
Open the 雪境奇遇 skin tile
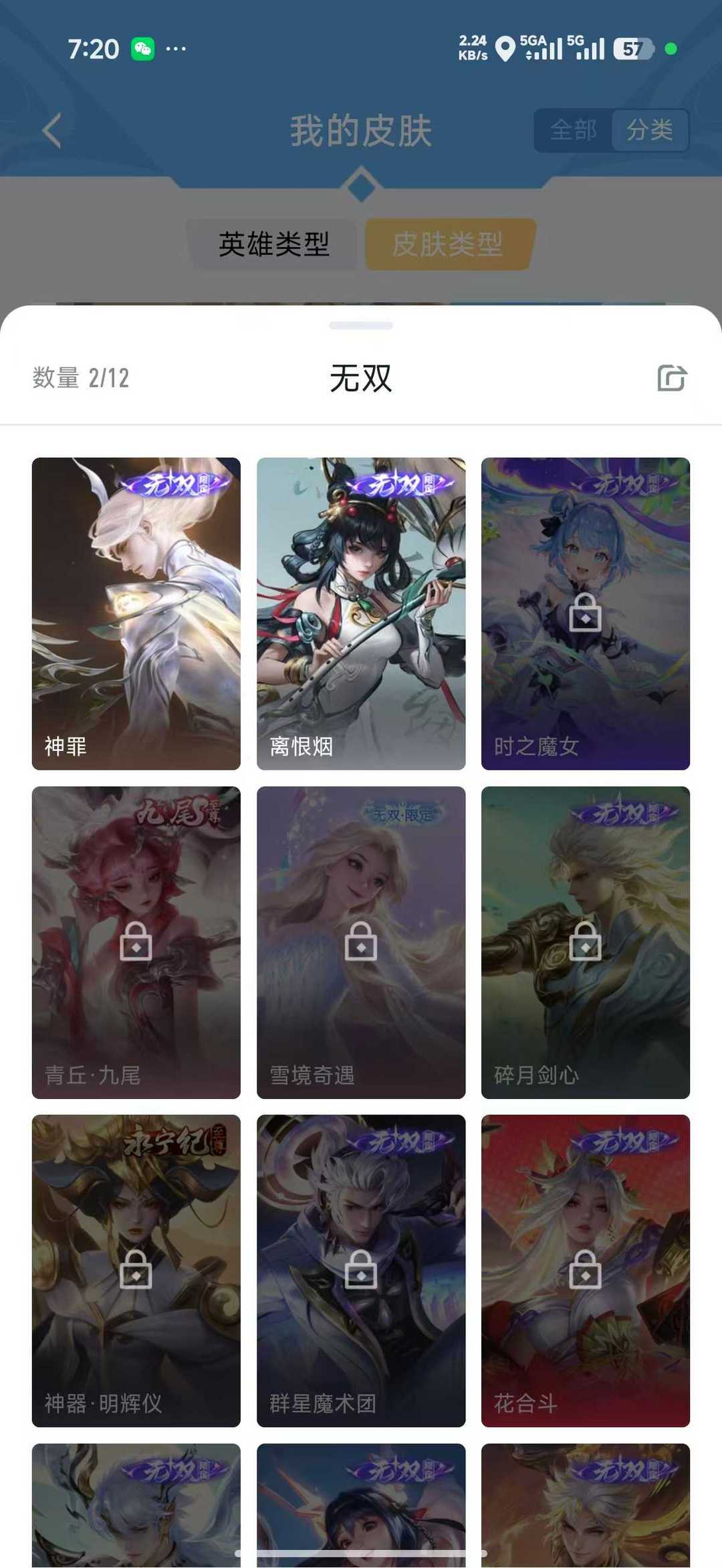click(361, 942)
